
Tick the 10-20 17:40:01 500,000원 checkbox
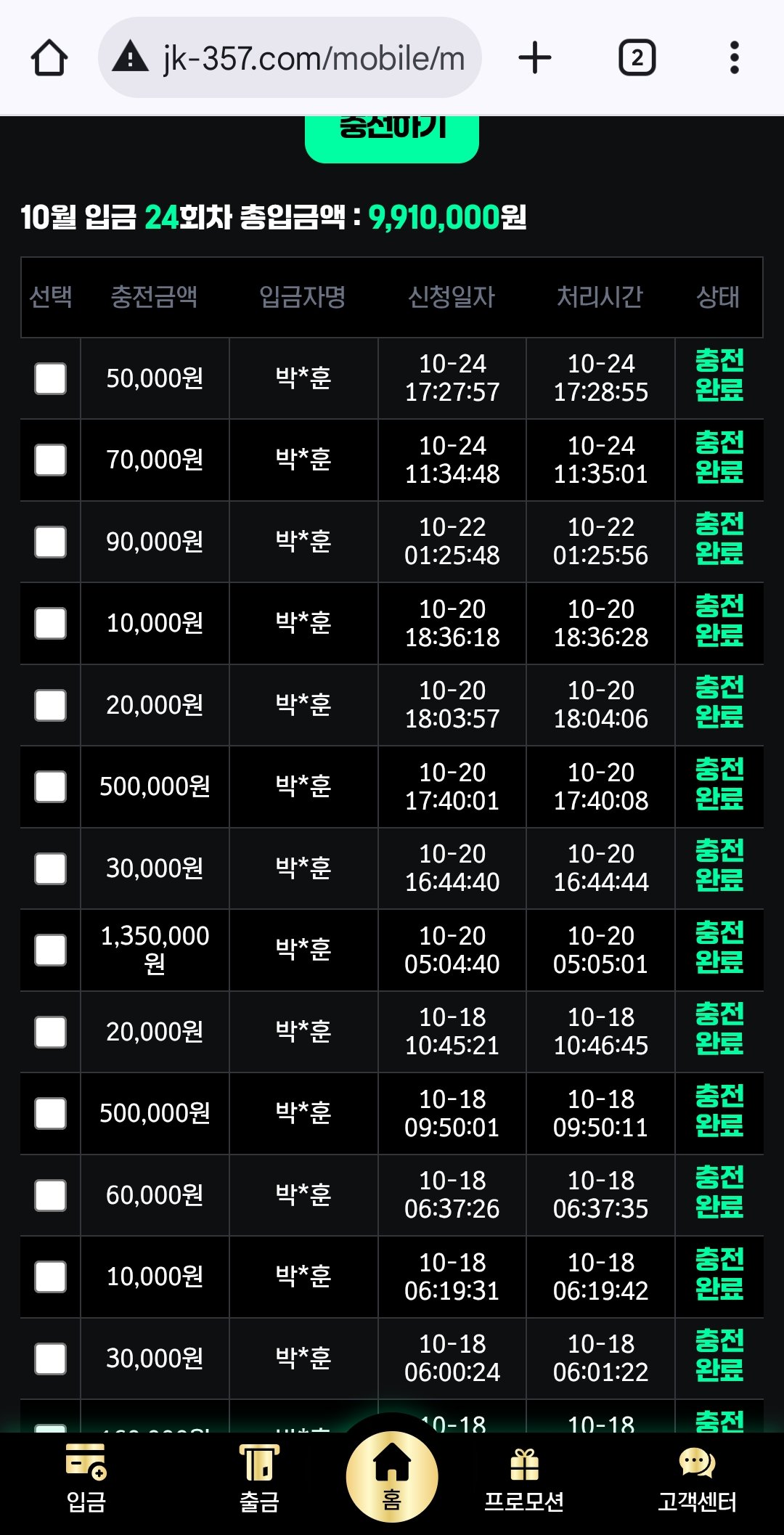tap(51, 786)
